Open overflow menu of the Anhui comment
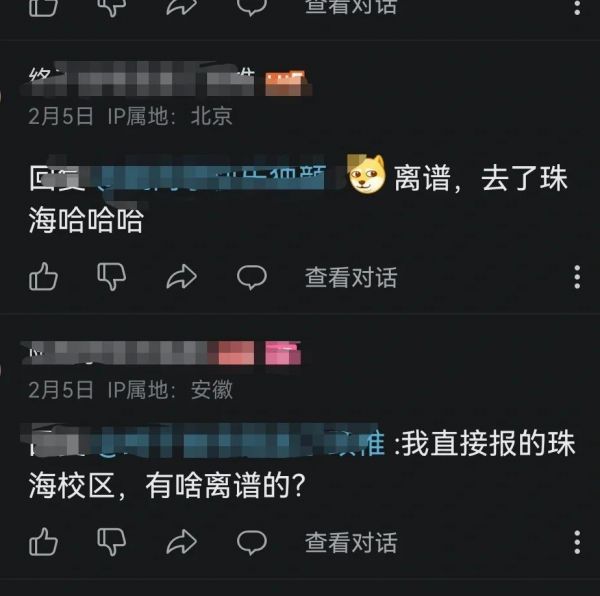 click(577, 542)
